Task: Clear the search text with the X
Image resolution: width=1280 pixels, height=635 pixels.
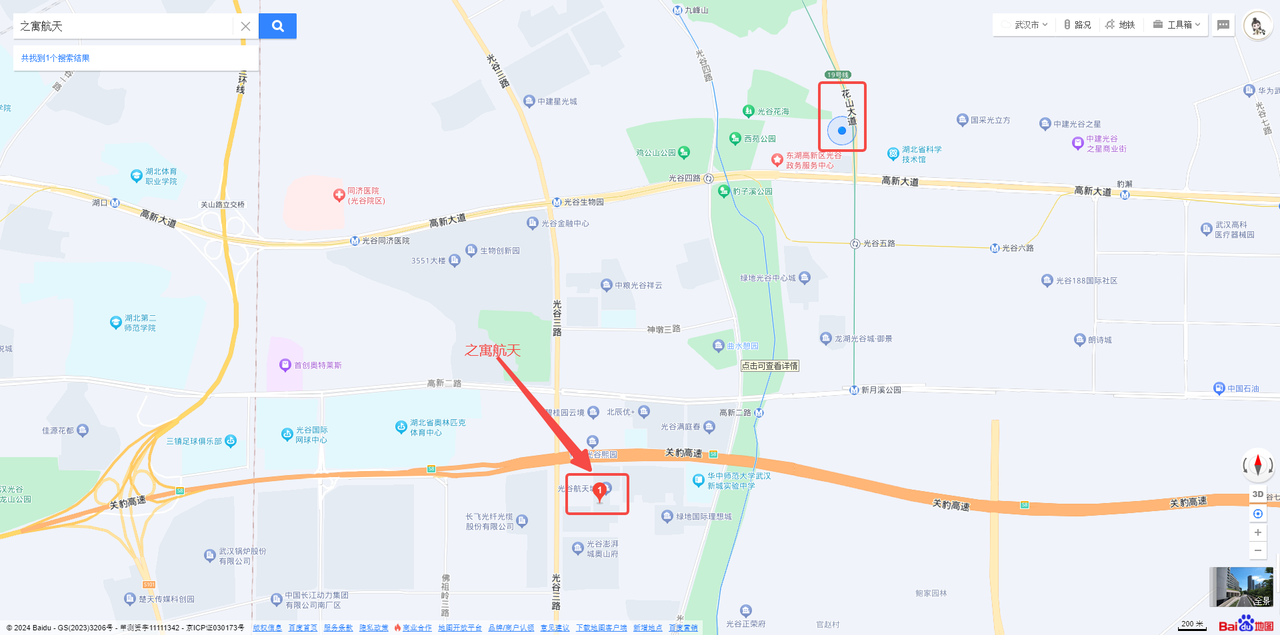Action: pos(245,26)
